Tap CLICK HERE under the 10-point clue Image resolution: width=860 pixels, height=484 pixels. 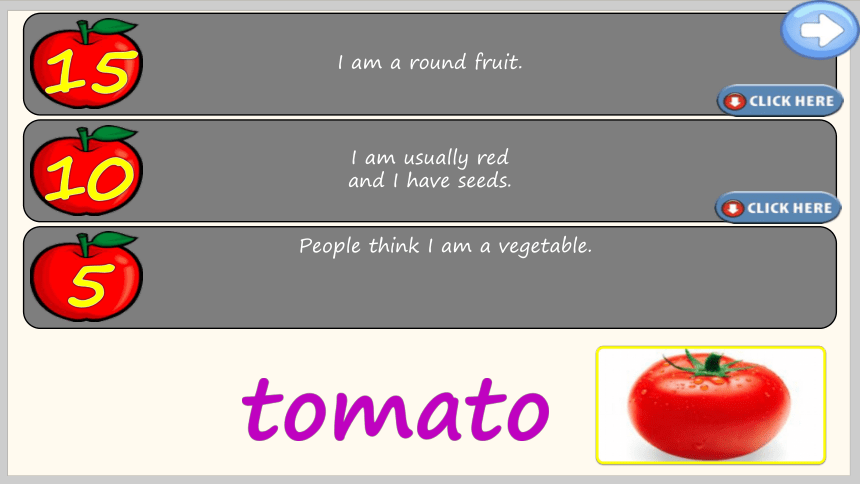point(778,208)
